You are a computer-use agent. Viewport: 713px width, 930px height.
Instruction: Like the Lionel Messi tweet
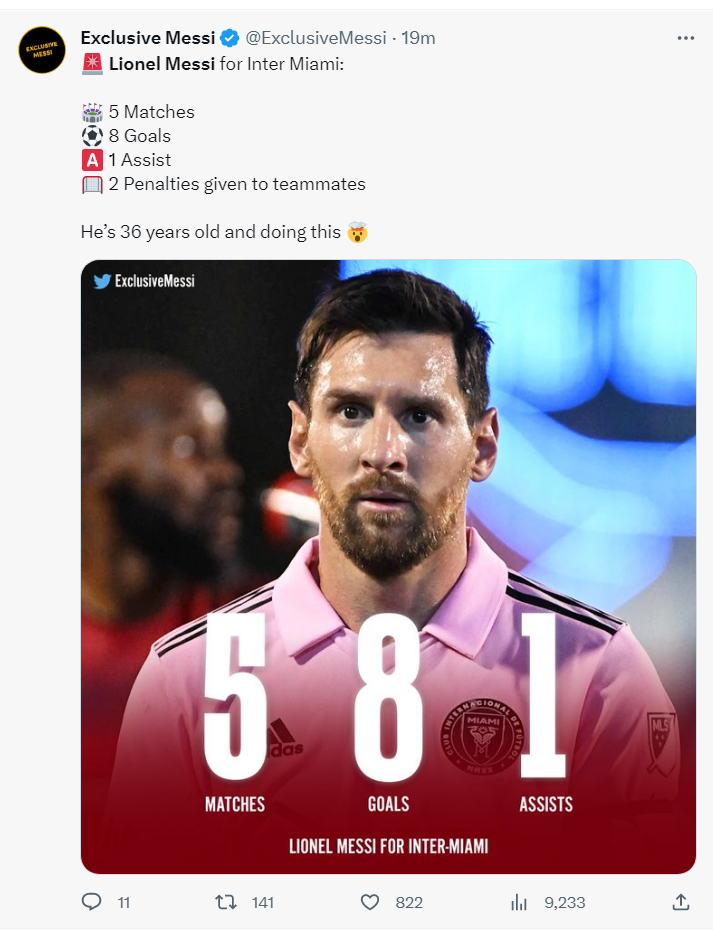point(370,902)
